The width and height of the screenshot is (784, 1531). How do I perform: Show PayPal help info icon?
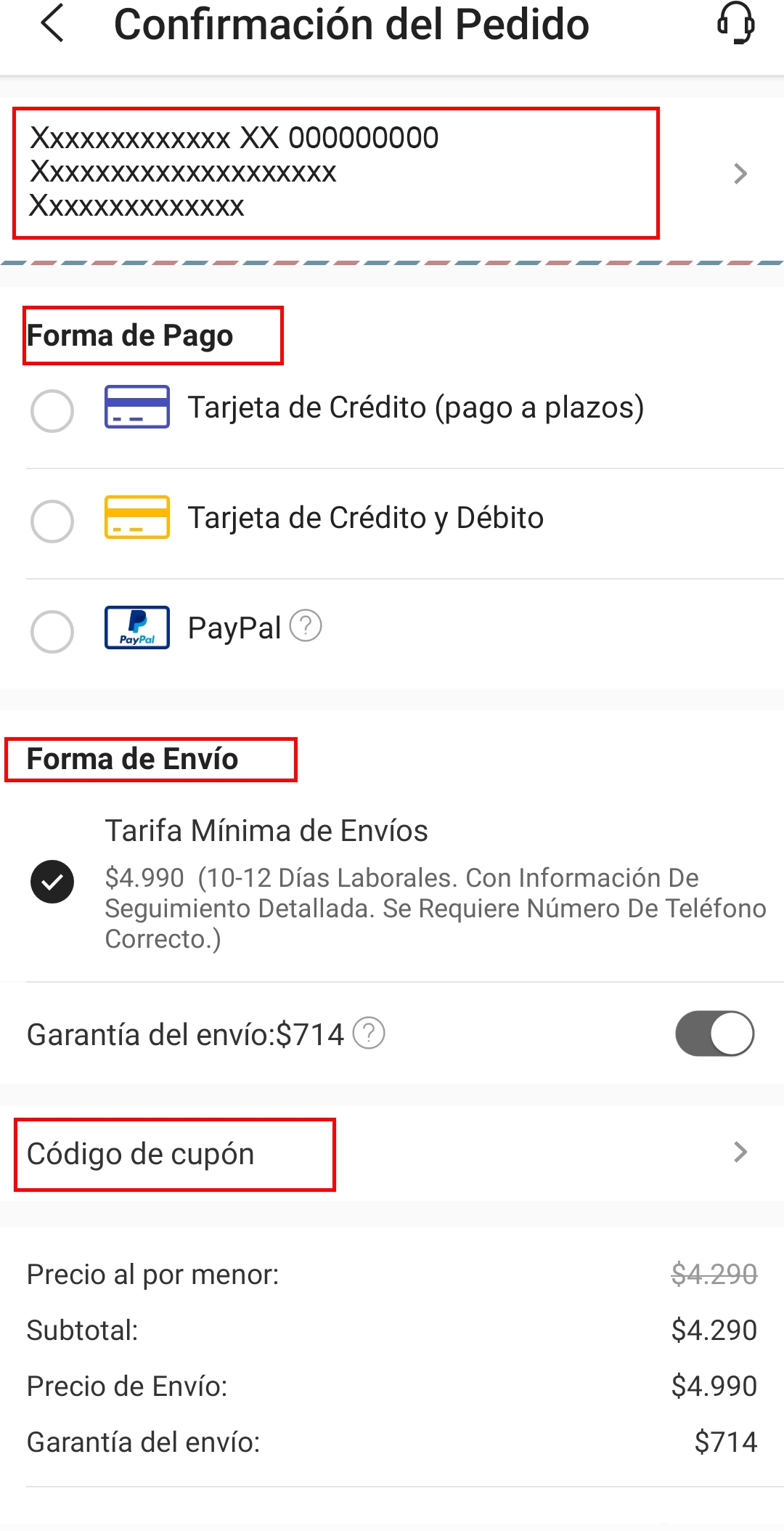pos(306,626)
